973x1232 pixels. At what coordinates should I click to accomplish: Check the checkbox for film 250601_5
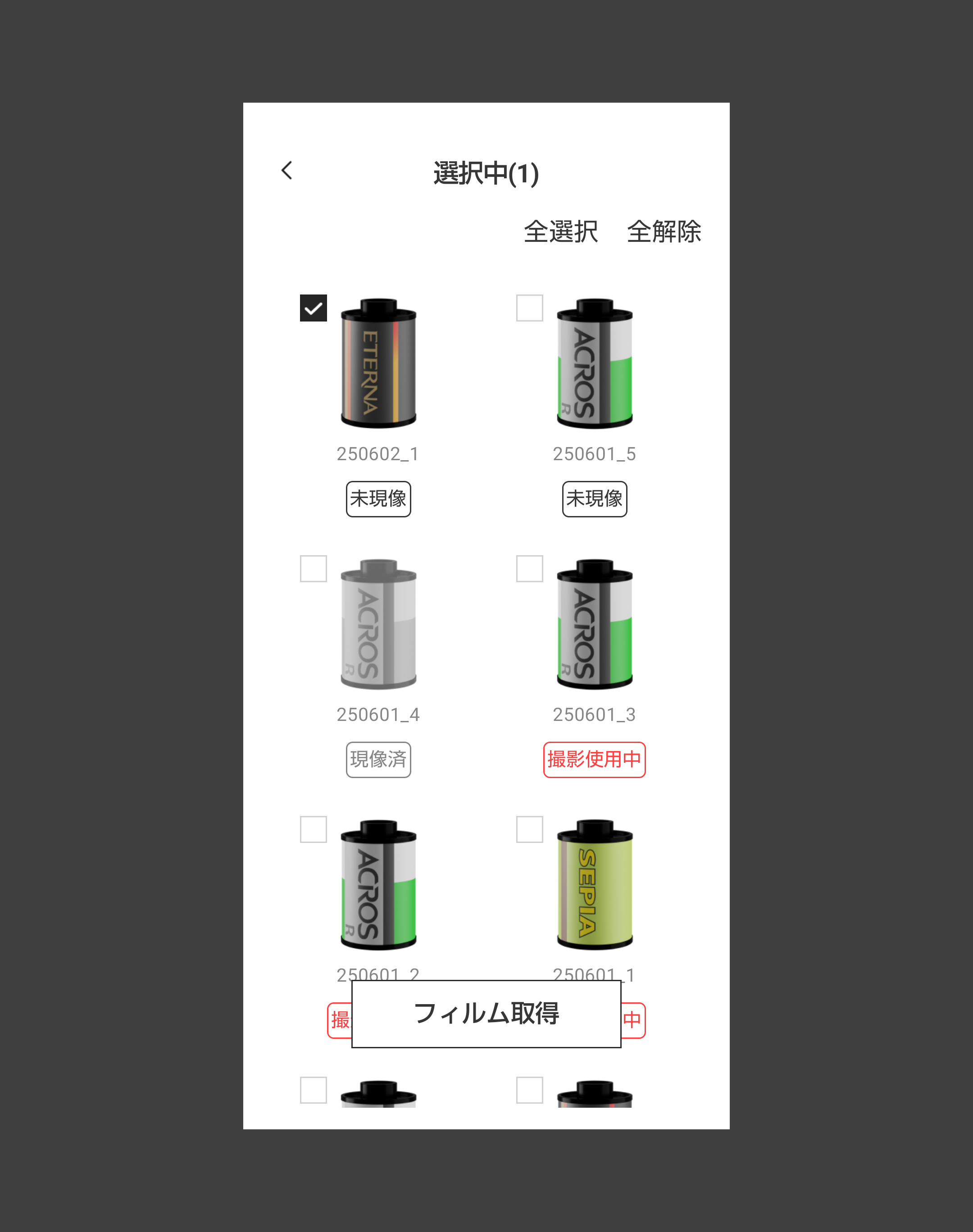coord(529,308)
